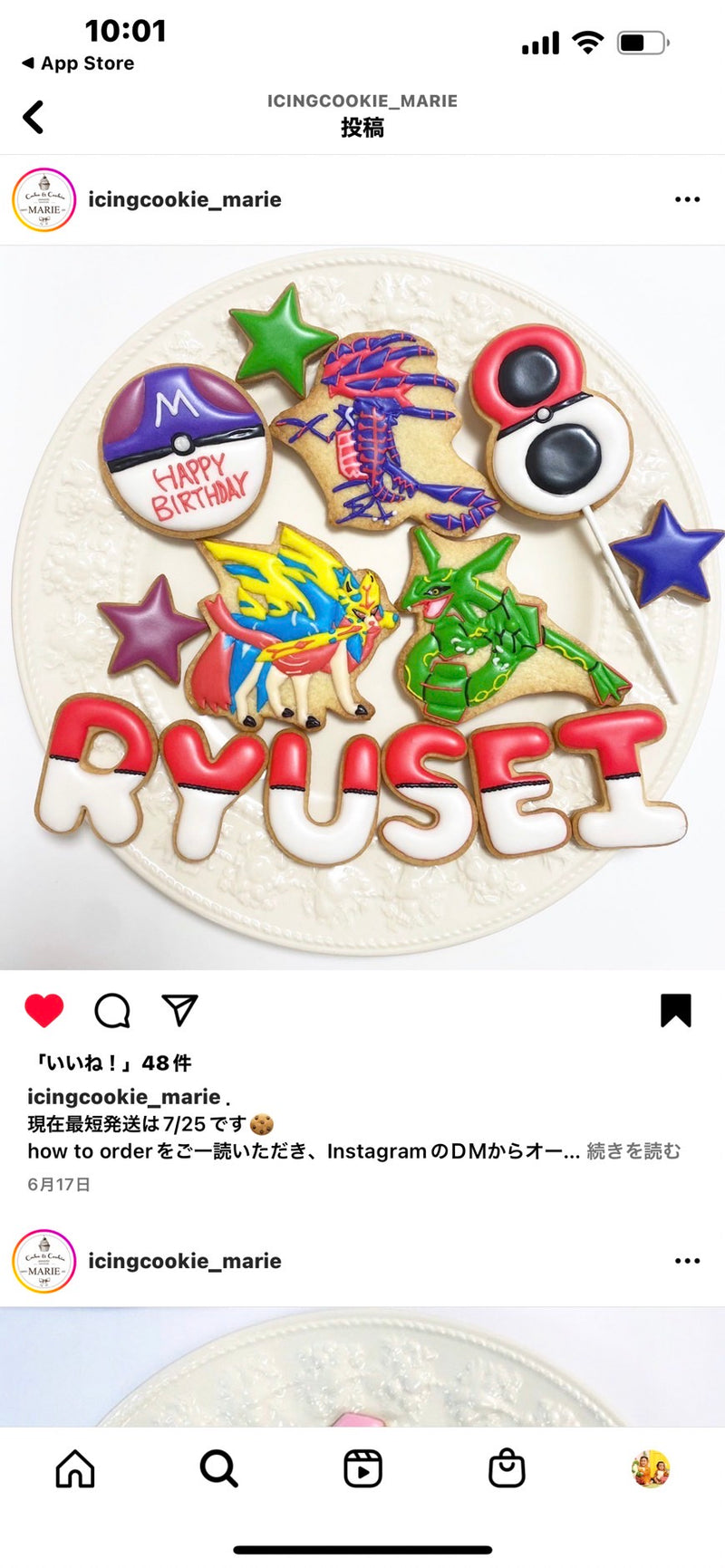Go back using the top-left arrow
725x1568 pixels.
coord(34,117)
